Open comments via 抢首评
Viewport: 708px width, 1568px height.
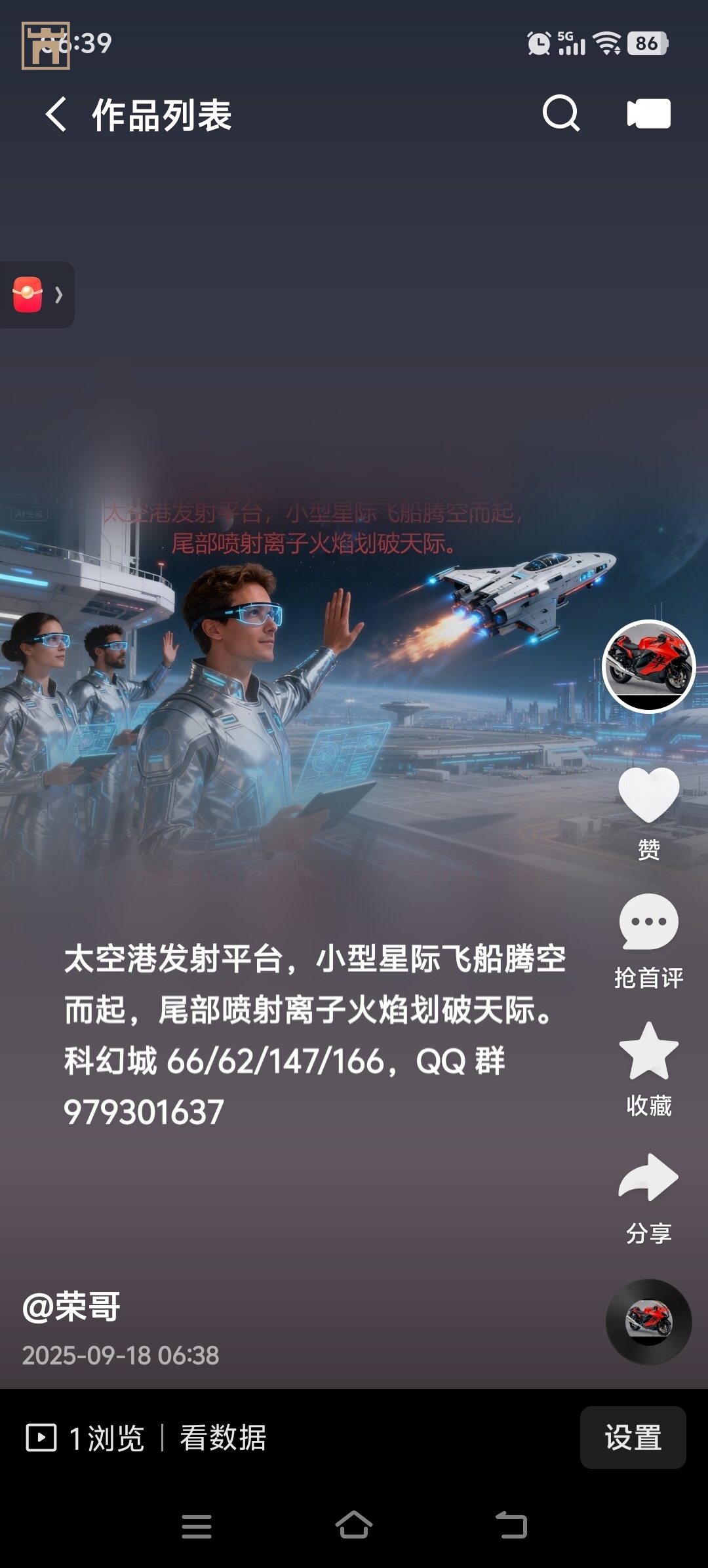pyautogui.click(x=648, y=923)
